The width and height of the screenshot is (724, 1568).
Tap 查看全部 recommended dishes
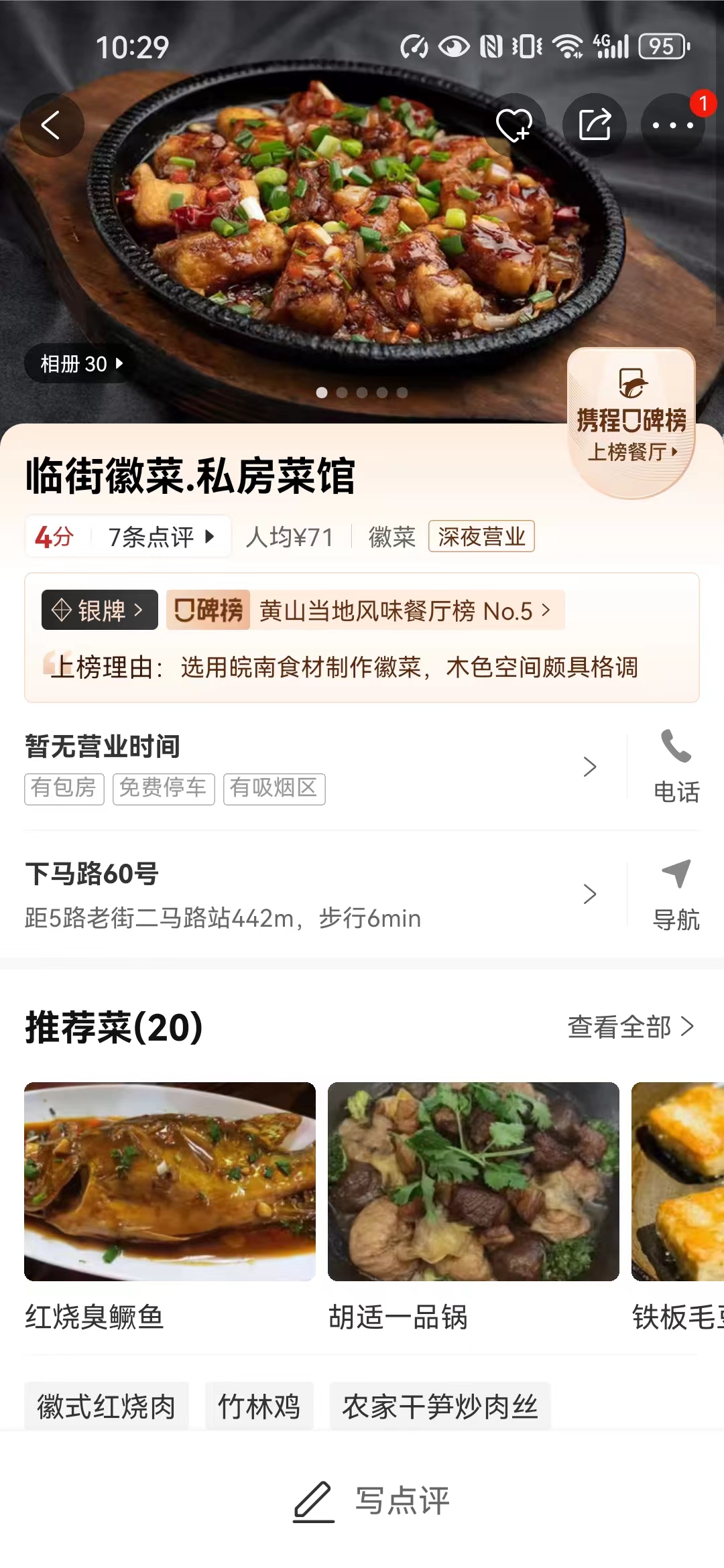click(631, 1027)
